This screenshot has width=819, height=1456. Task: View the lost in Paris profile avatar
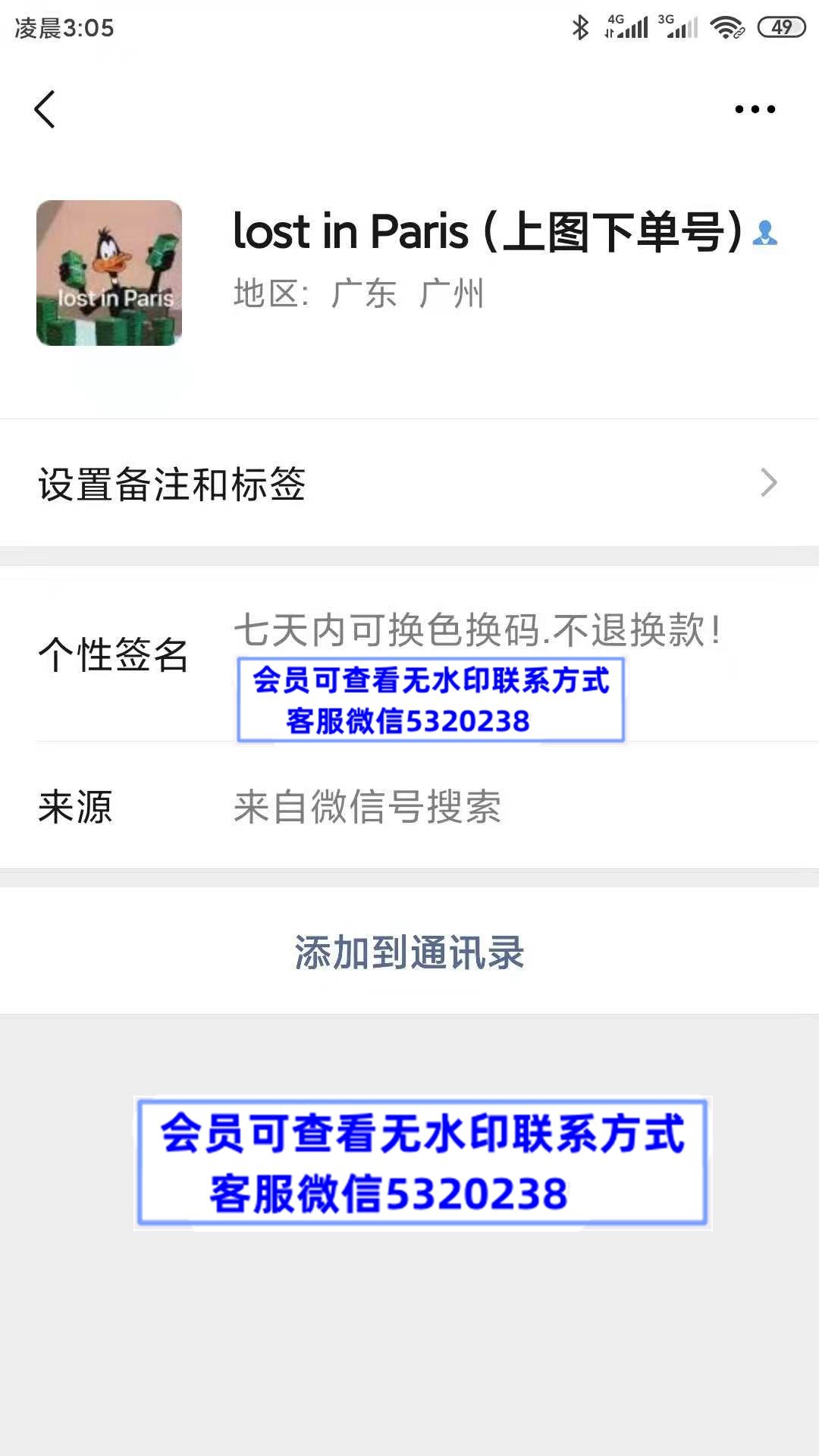point(109,273)
